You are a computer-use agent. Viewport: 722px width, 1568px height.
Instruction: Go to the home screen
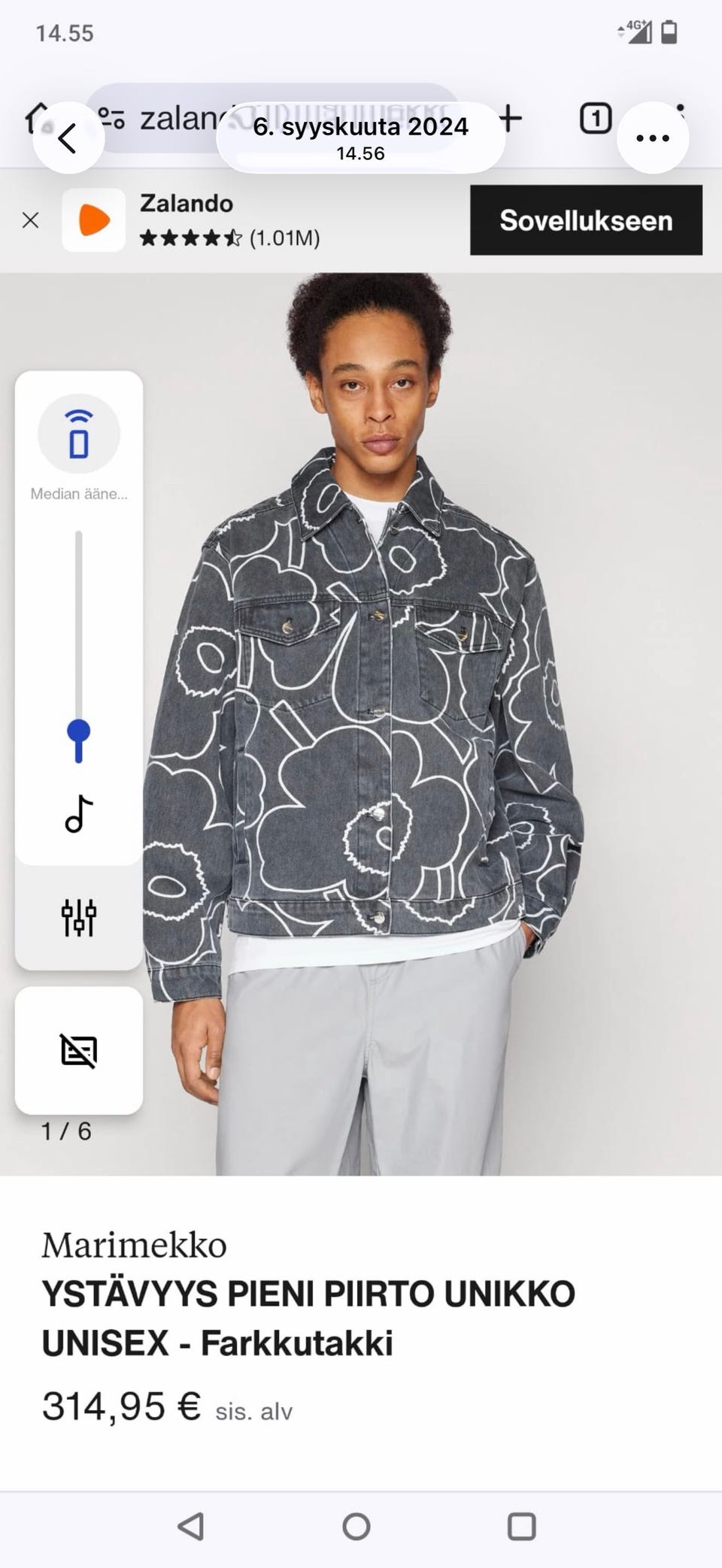pos(356,1527)
